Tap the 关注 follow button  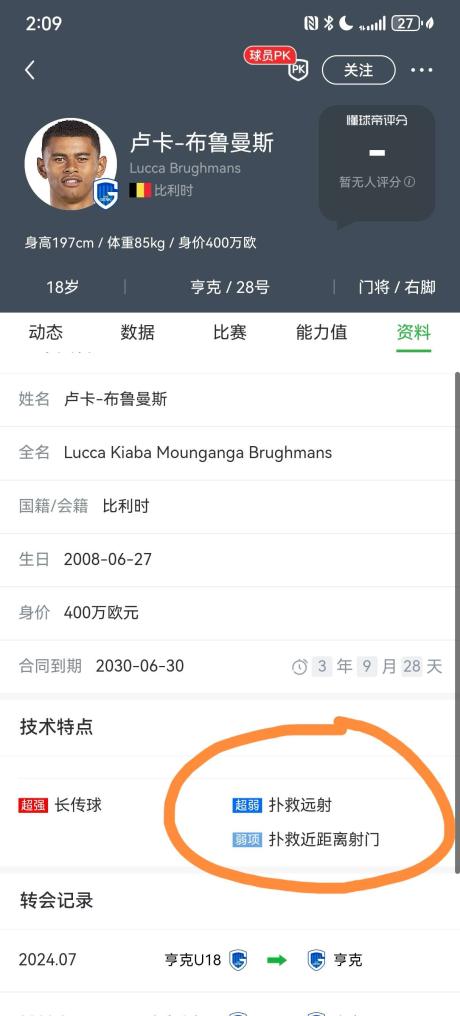(358, 70)
